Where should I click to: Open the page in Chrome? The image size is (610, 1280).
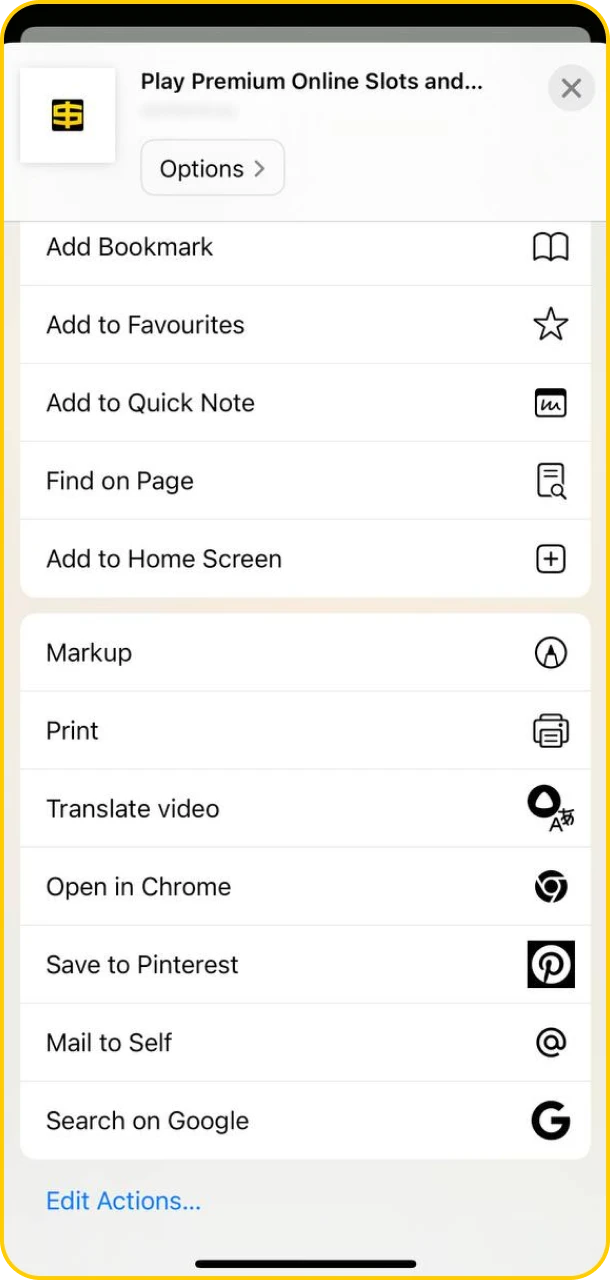(305, 887)
